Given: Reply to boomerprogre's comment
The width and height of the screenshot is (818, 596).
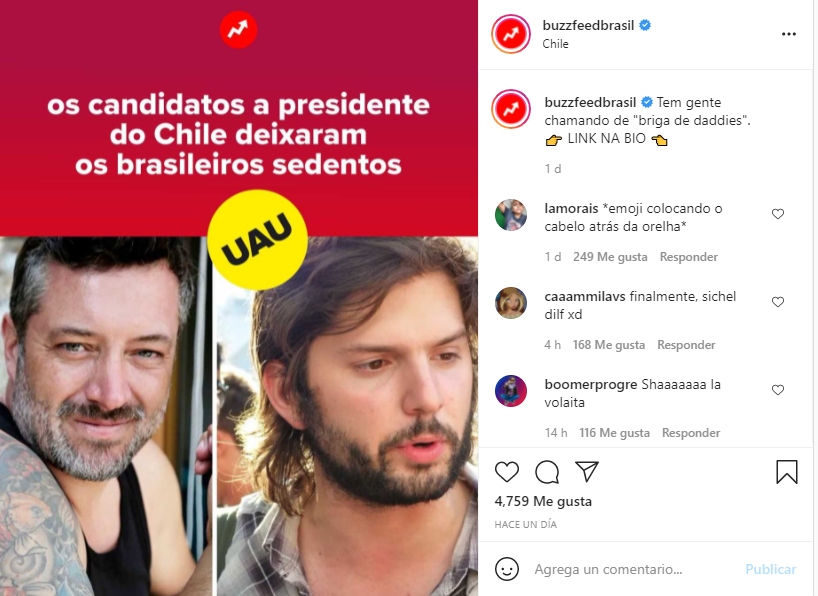Looking at the screenshot, I should pyautogui.click(x=691, y=433).
